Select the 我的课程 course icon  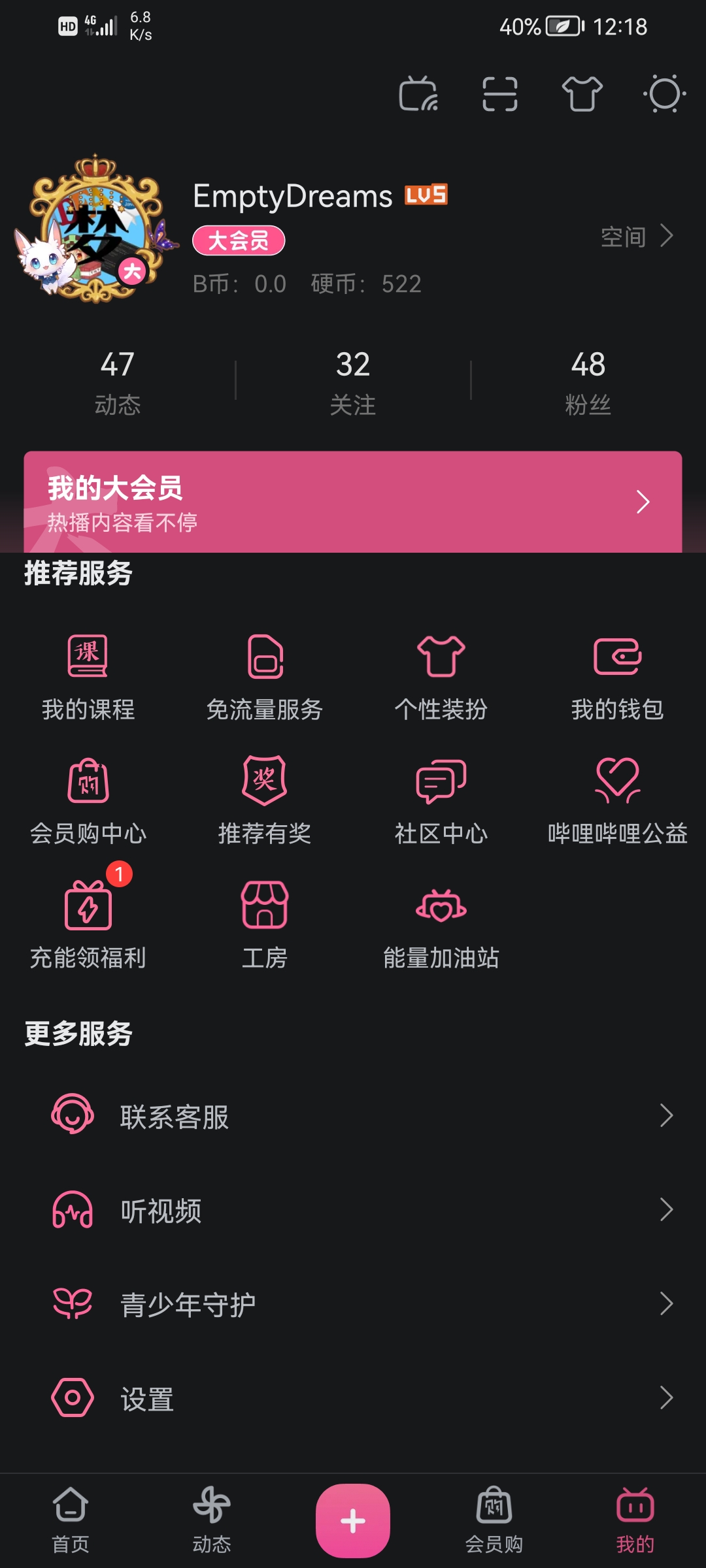tap(88, 657)
